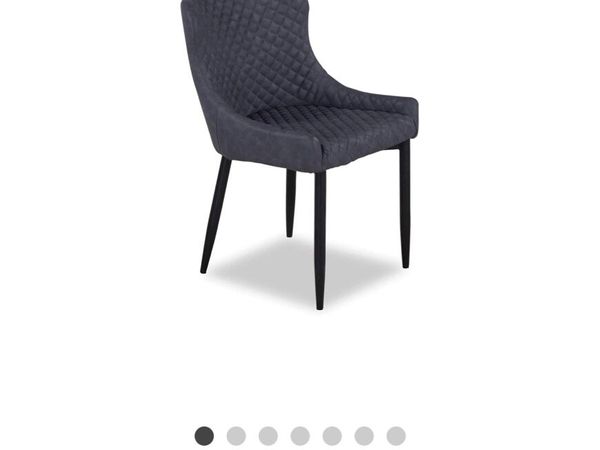Go to the fourth image indicator dot
The width and height of the screenshot is (600, 450).
300,436
